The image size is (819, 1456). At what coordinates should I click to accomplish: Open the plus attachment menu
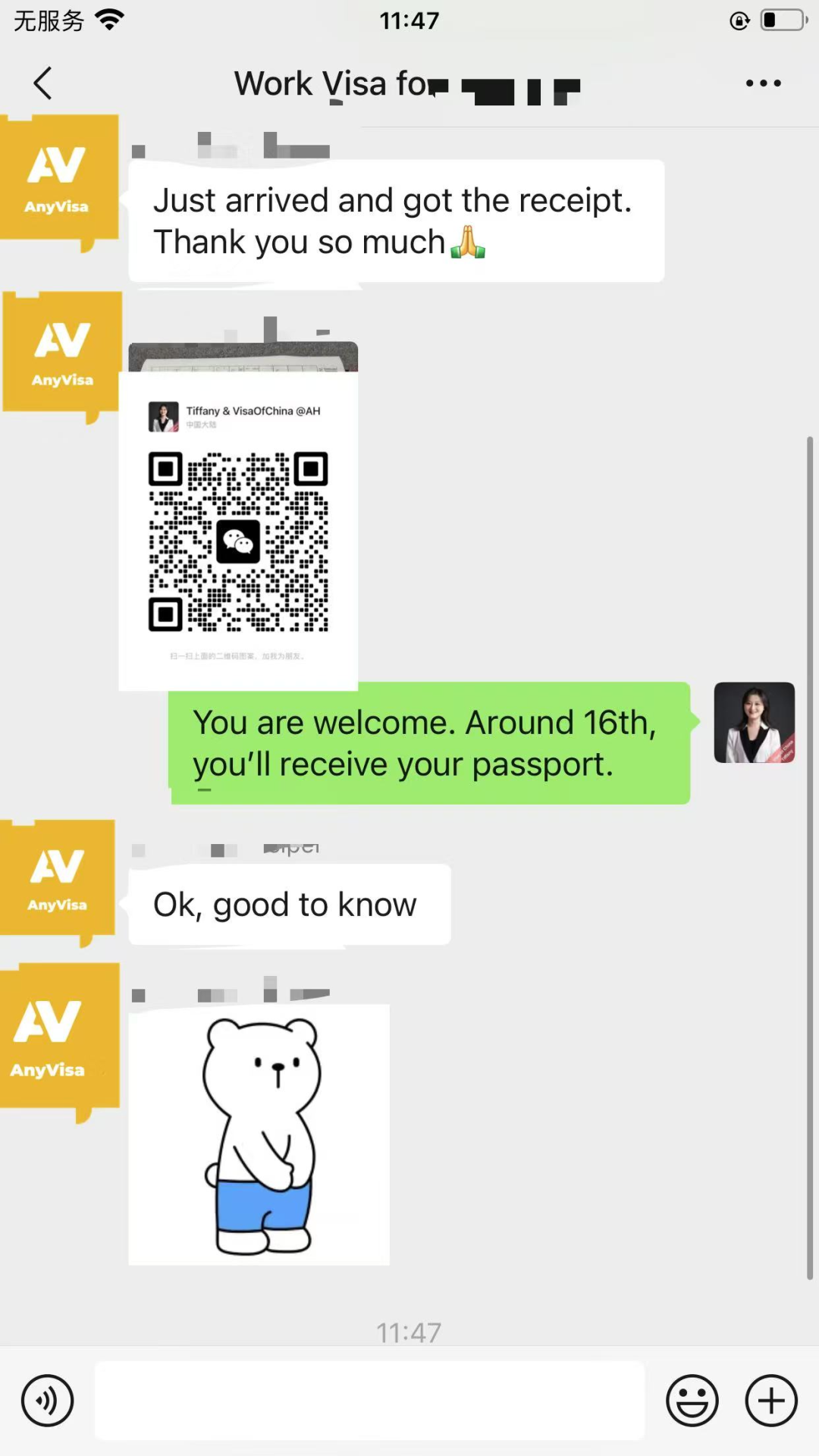771,1401
